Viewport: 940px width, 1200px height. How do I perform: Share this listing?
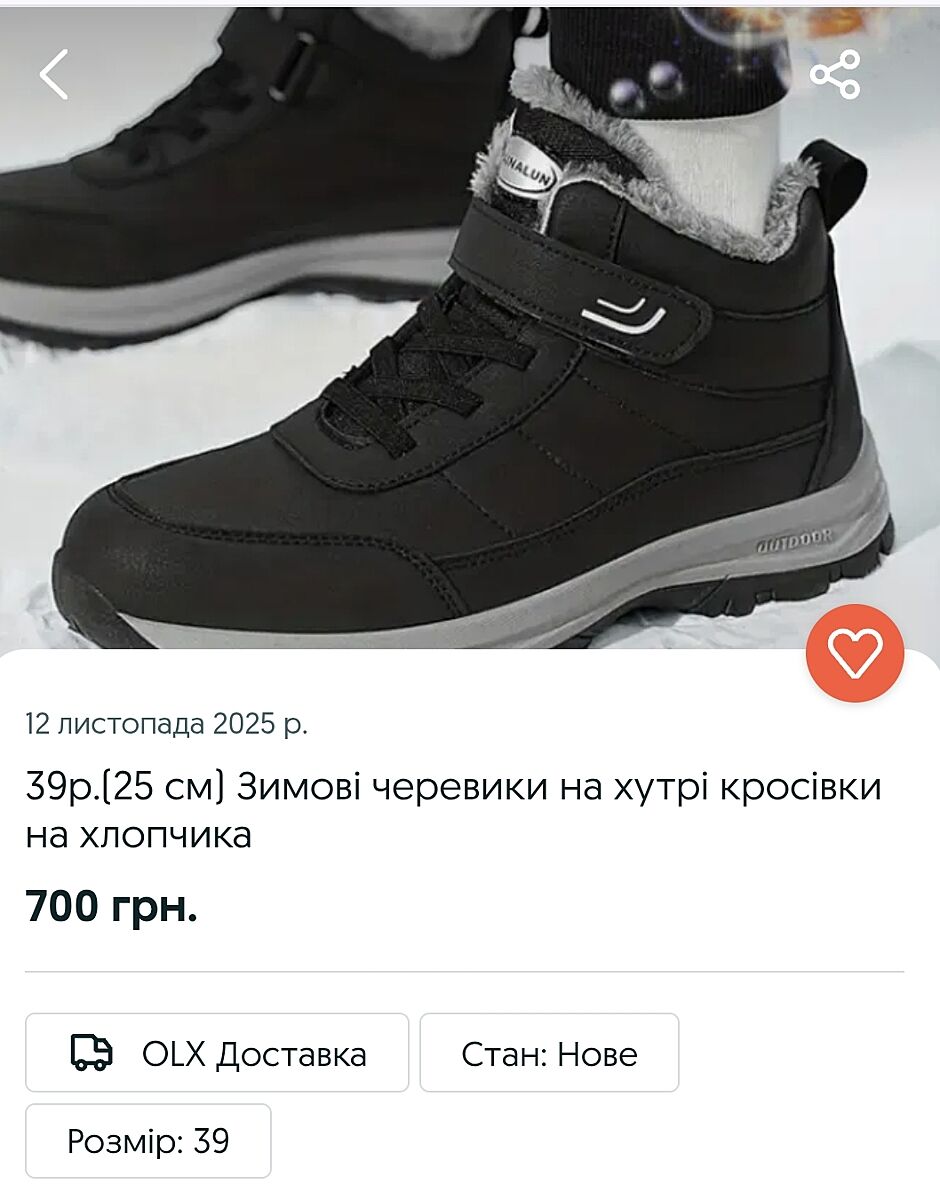(835, 75)
